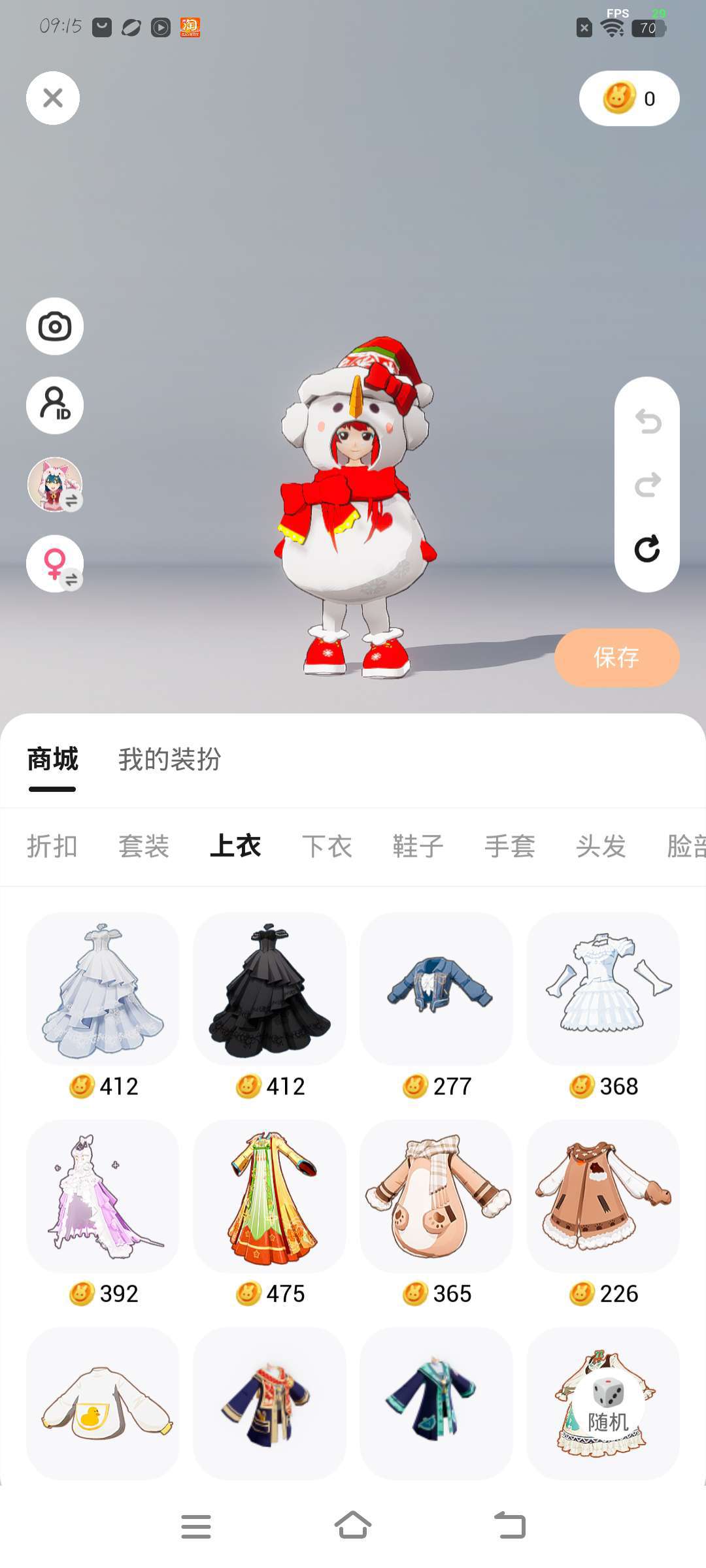Screen dimensions: 706x1568
Task: Open the avatar ID icon
Action: [x=55, y=405]
